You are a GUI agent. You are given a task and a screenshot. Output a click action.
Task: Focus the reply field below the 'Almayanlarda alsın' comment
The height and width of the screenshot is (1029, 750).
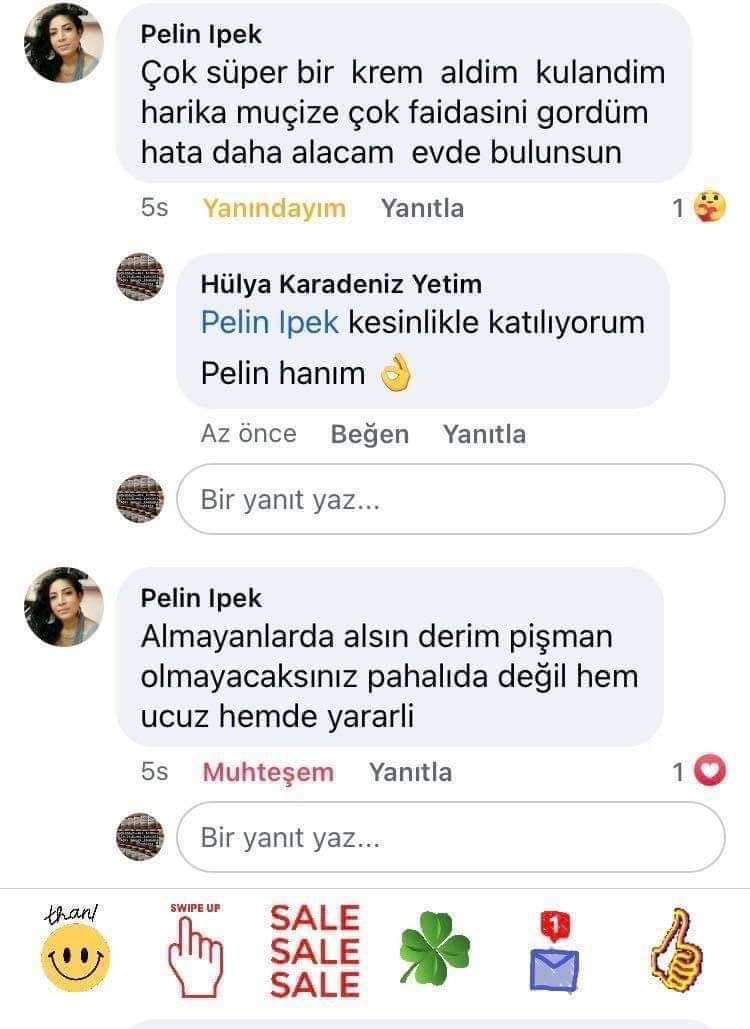pyautogui.click(x=450, y=837)
